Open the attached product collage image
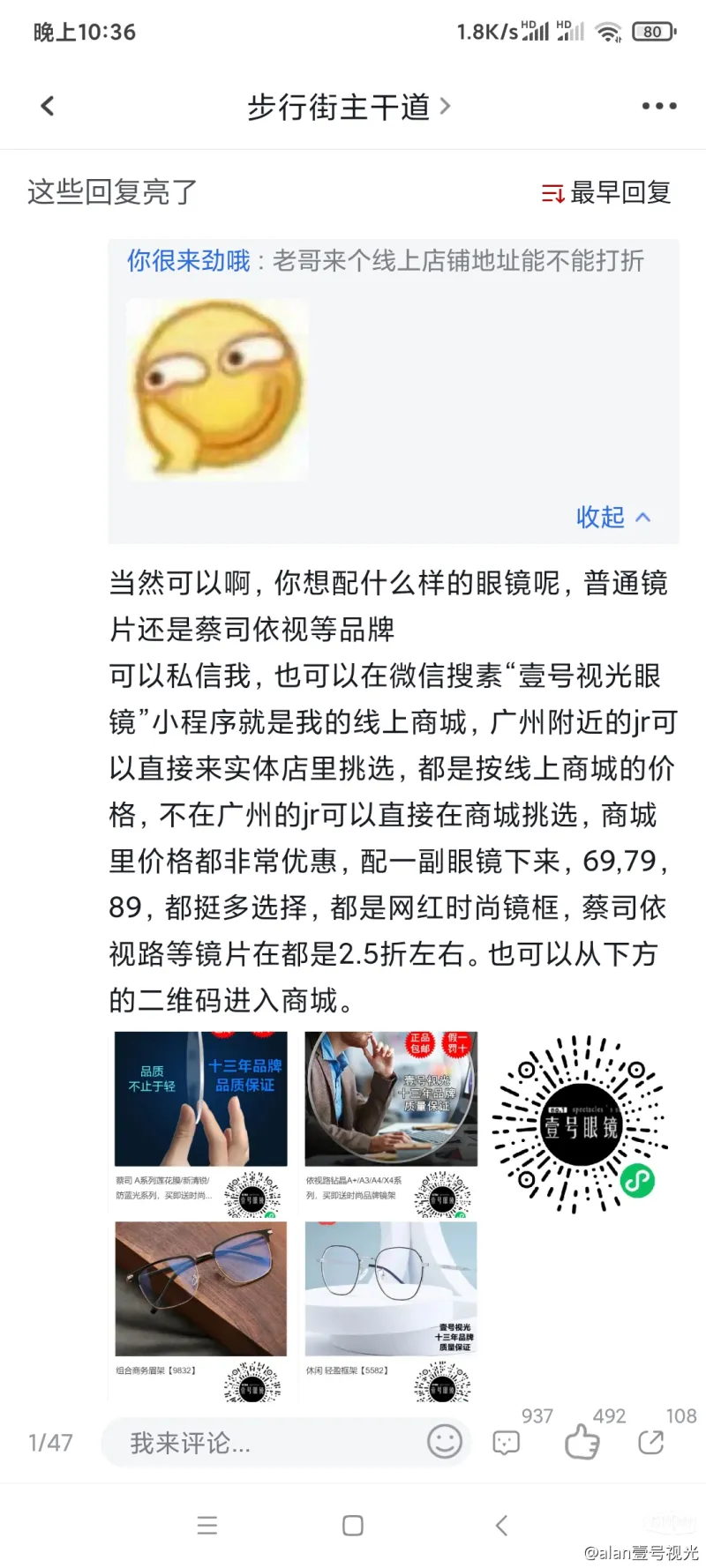The width and height of the screenshot is (706, 1568). coord(393,1216)
